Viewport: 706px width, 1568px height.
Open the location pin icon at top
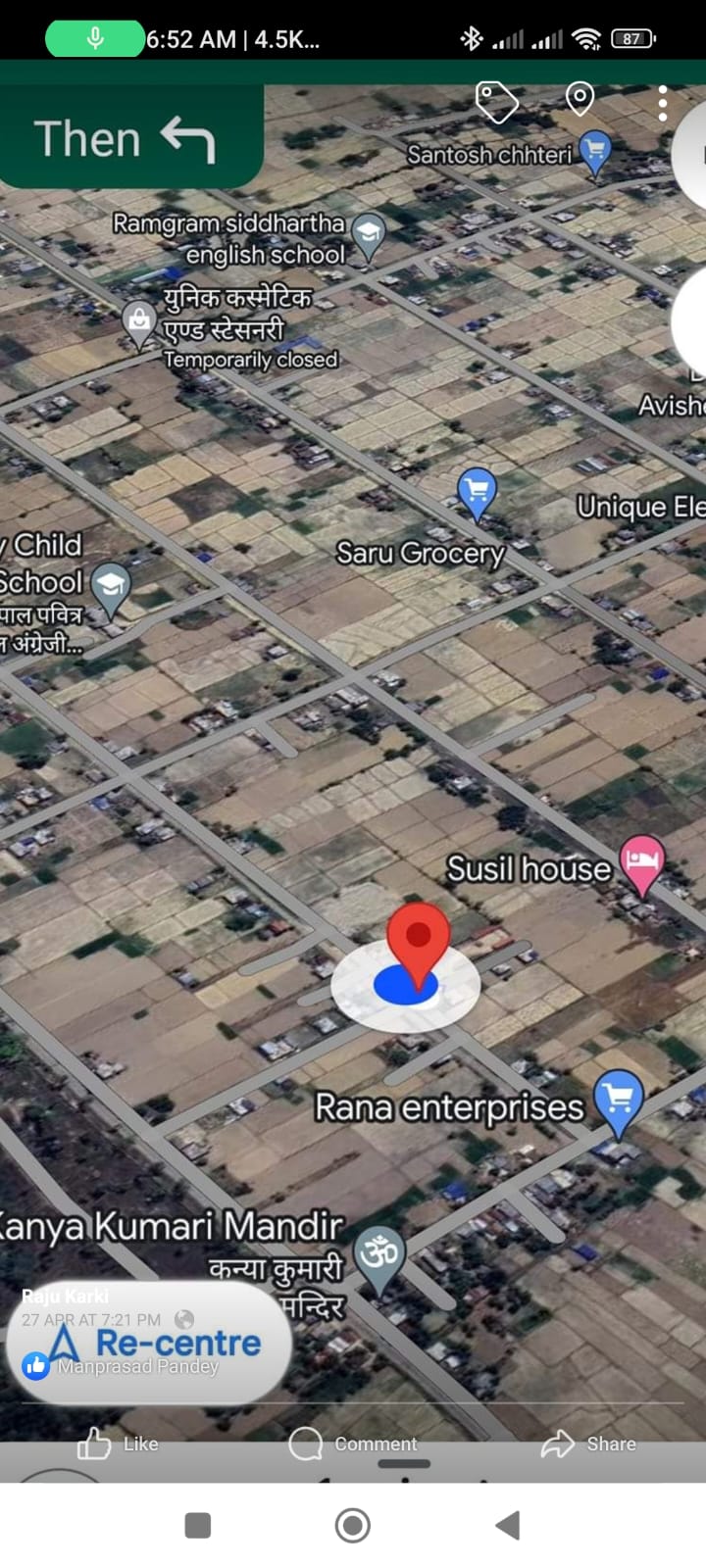[580, 99]
